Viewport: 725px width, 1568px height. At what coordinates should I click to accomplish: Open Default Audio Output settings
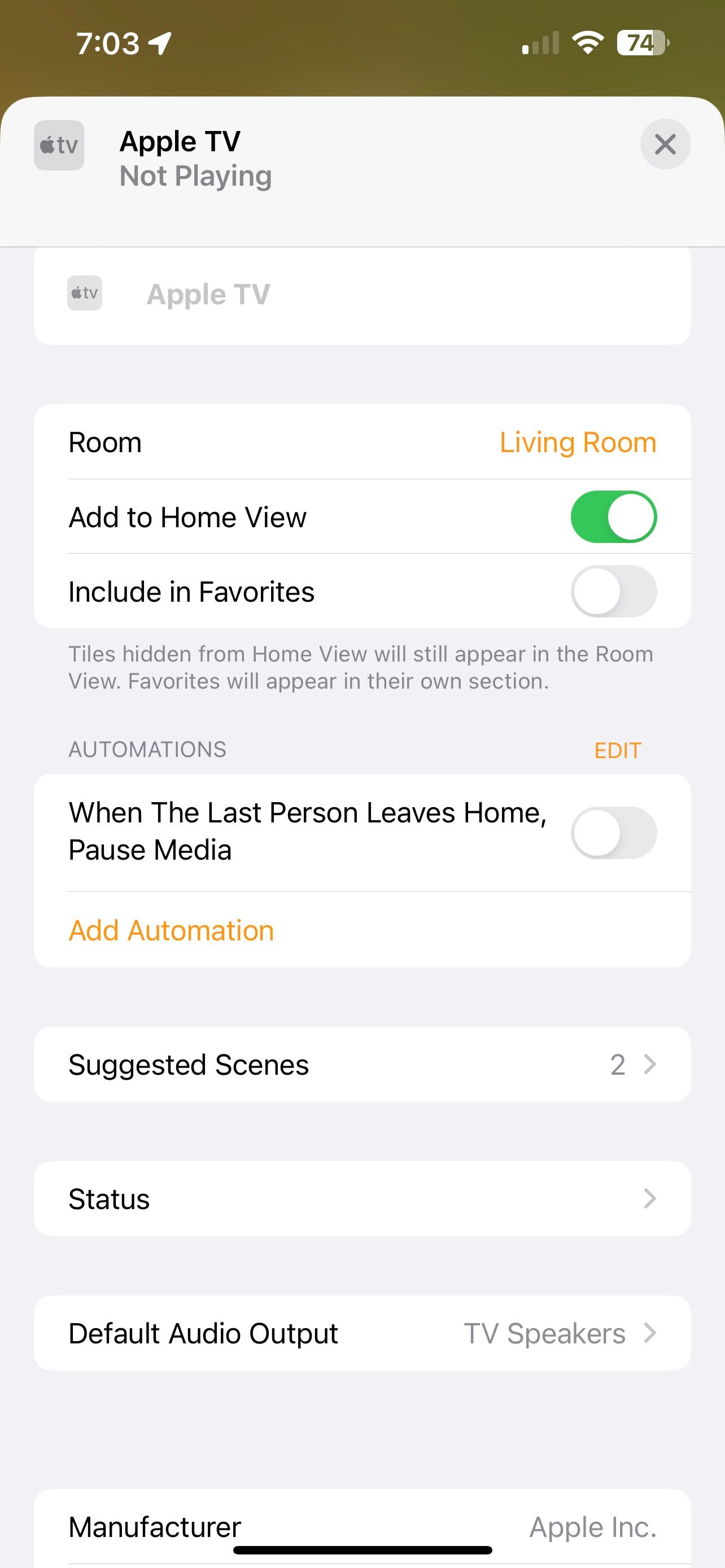[x=362, y=1334]
